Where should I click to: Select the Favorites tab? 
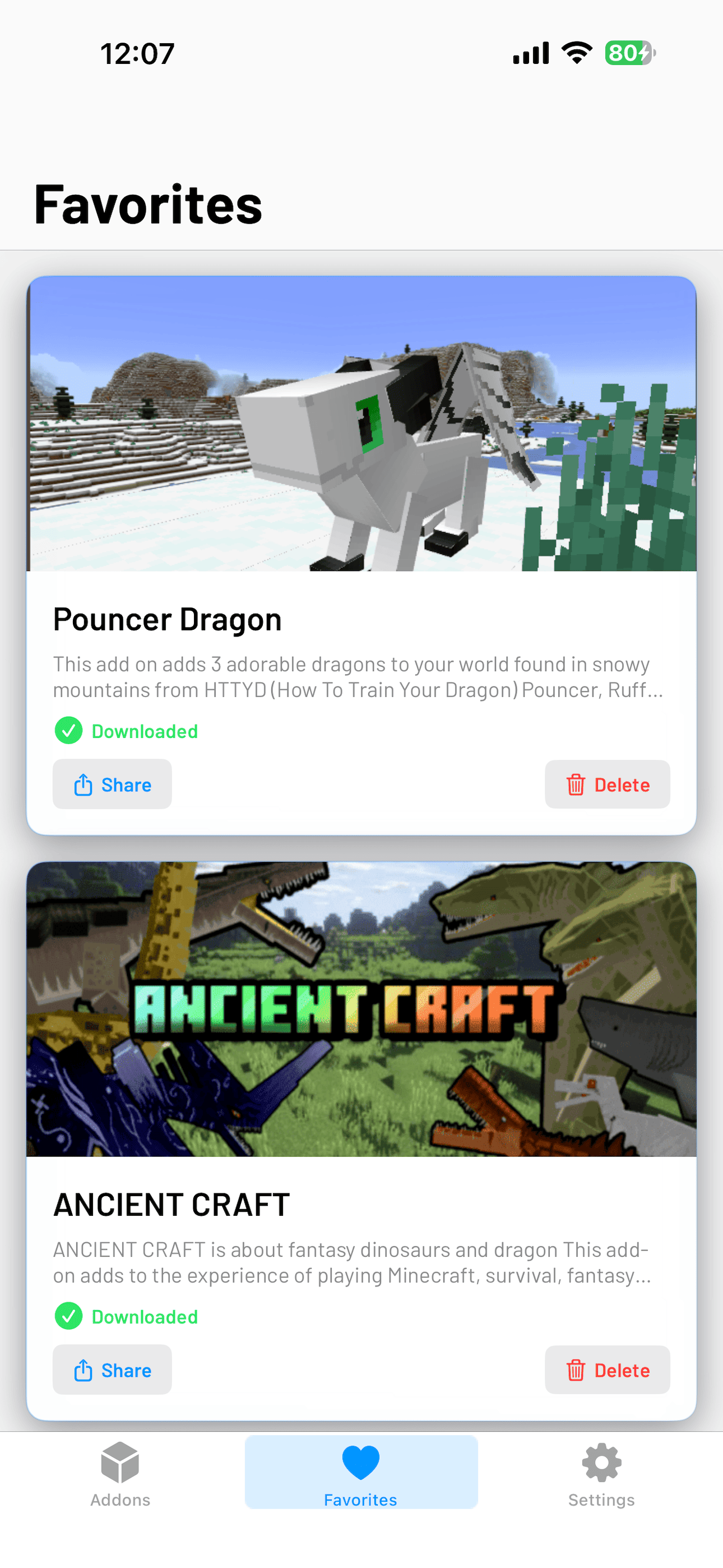(x=361, y=1473)
